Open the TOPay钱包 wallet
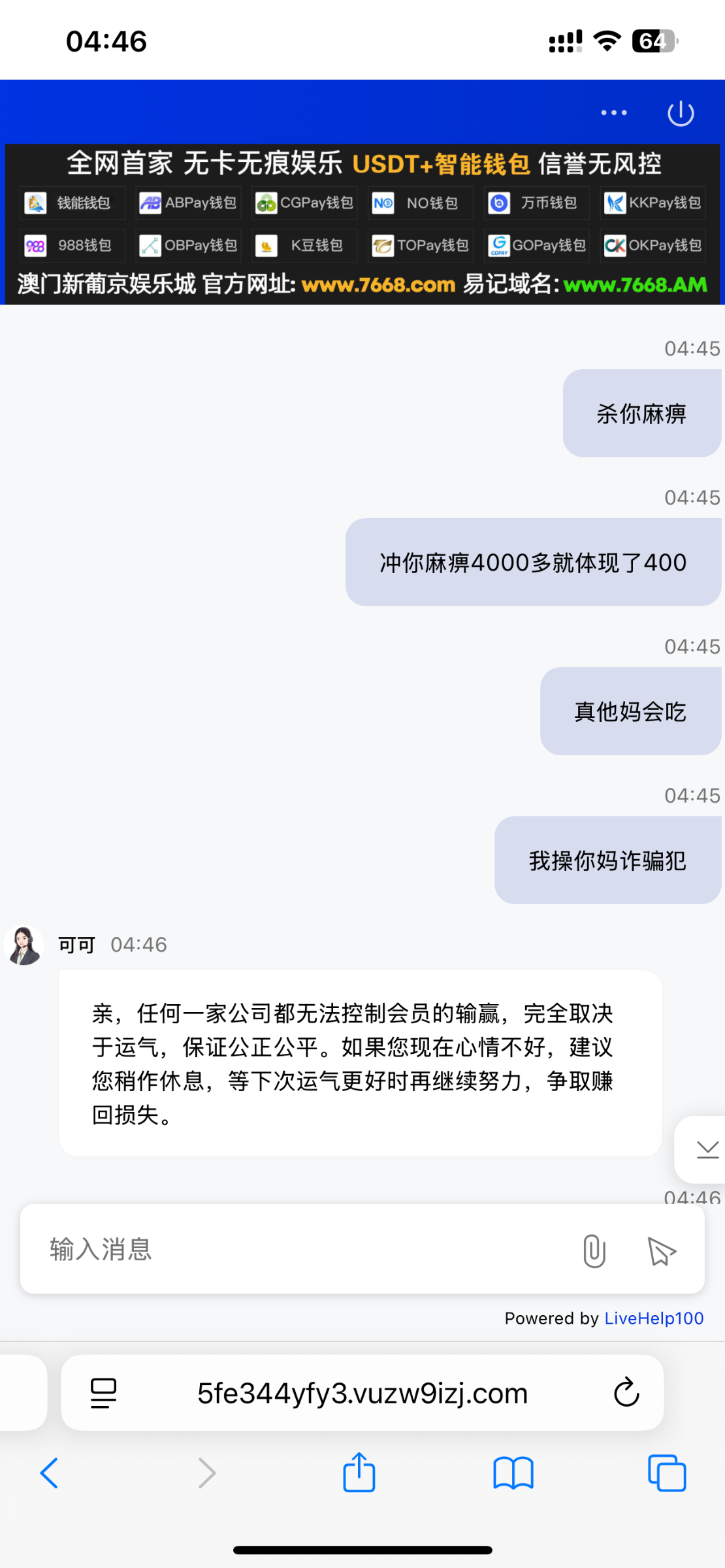The height and width of the screenshot is (1568, 725). (x=420, y=246)
